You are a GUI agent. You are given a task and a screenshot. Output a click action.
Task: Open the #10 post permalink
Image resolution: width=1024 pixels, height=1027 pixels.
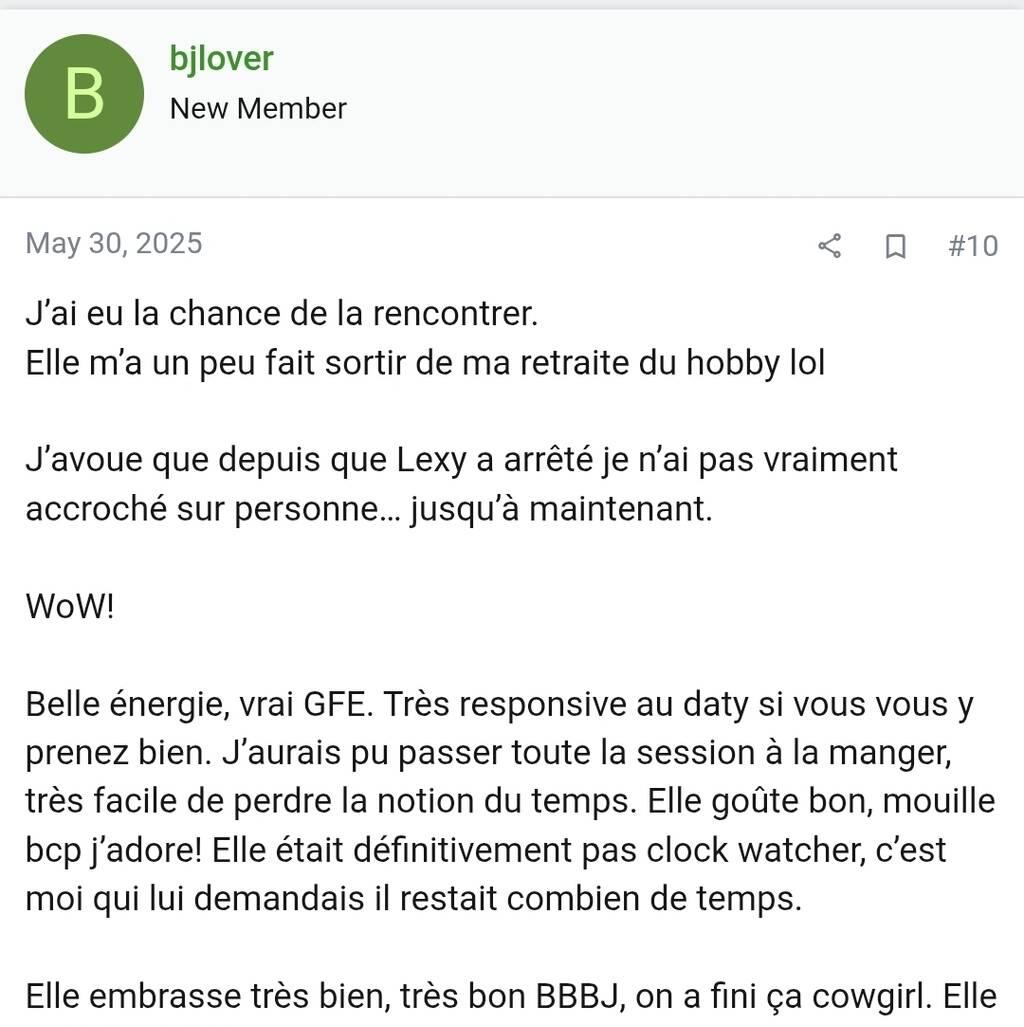click(x=972, y=246)
